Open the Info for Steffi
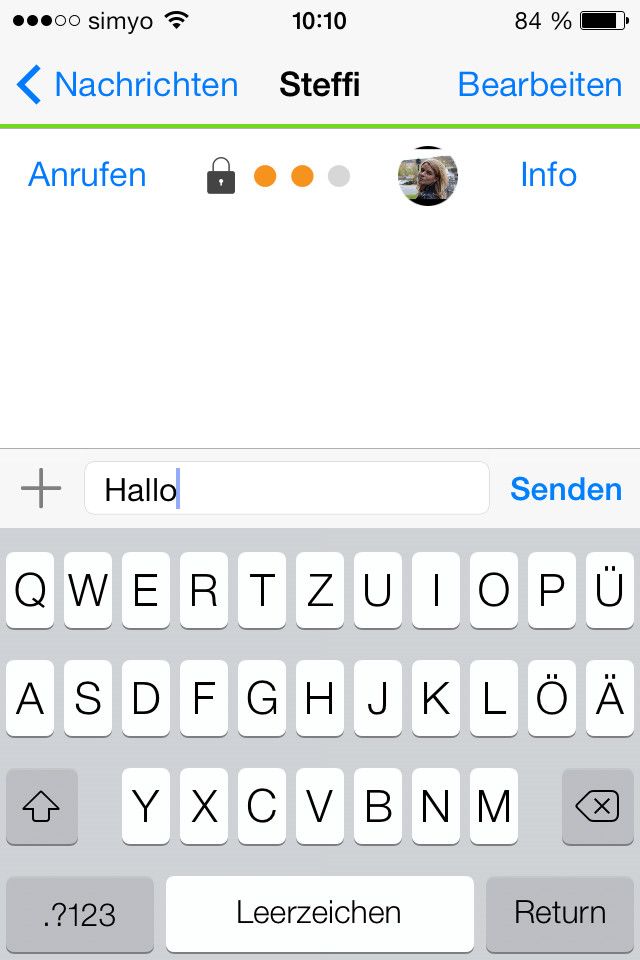 548,175
